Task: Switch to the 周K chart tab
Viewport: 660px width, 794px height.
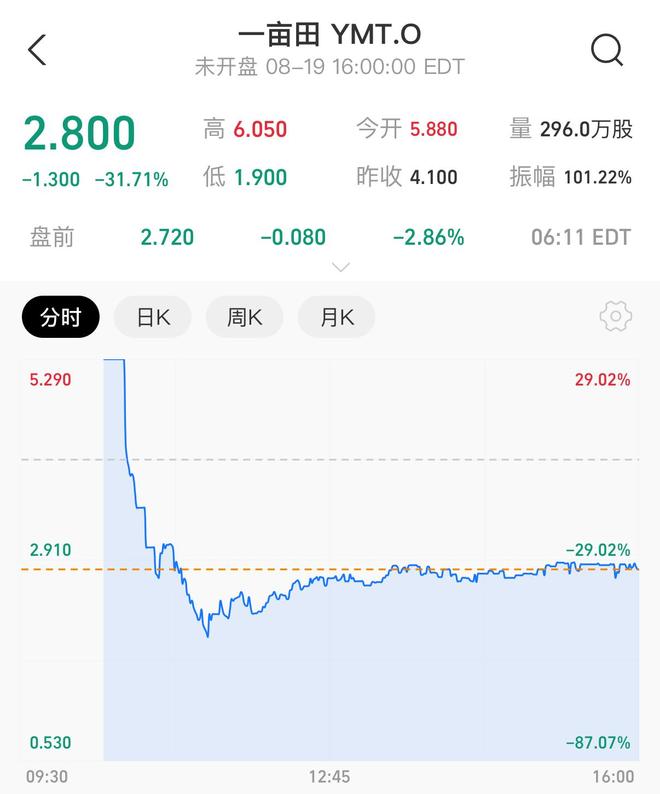Action: pos(244,318)
